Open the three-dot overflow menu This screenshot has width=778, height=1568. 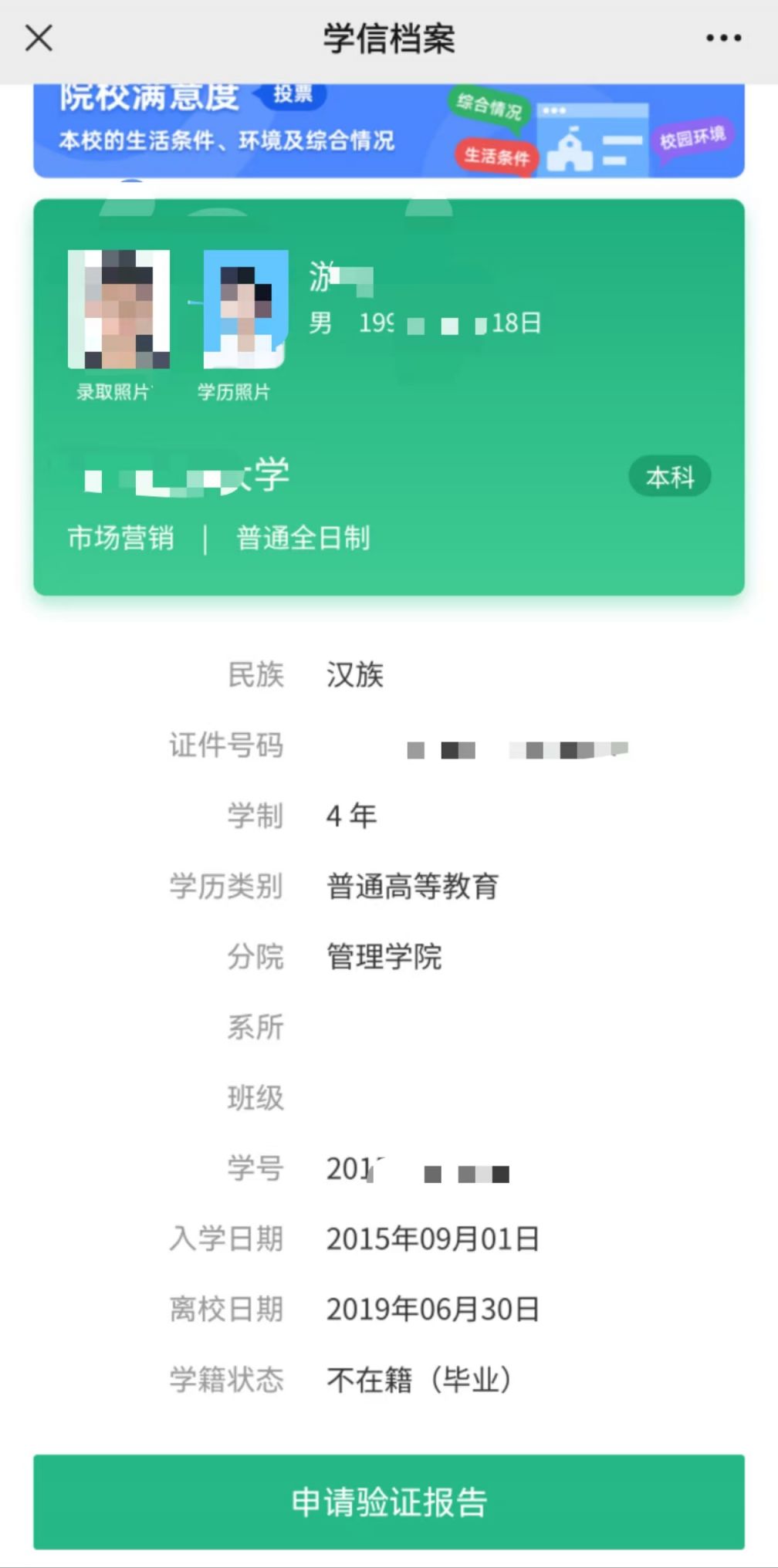(x=723, y=37)
